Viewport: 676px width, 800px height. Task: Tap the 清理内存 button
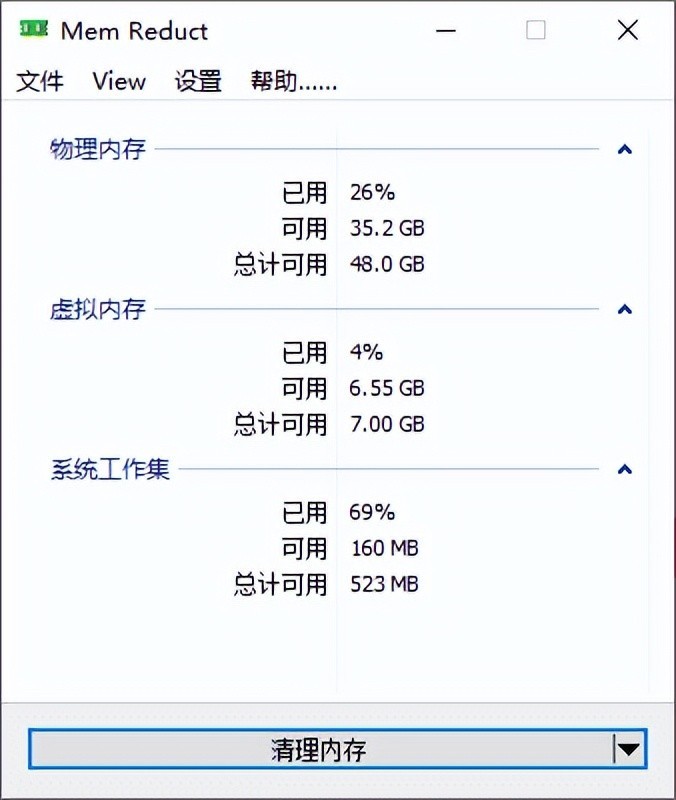click(x=320, y=749)
